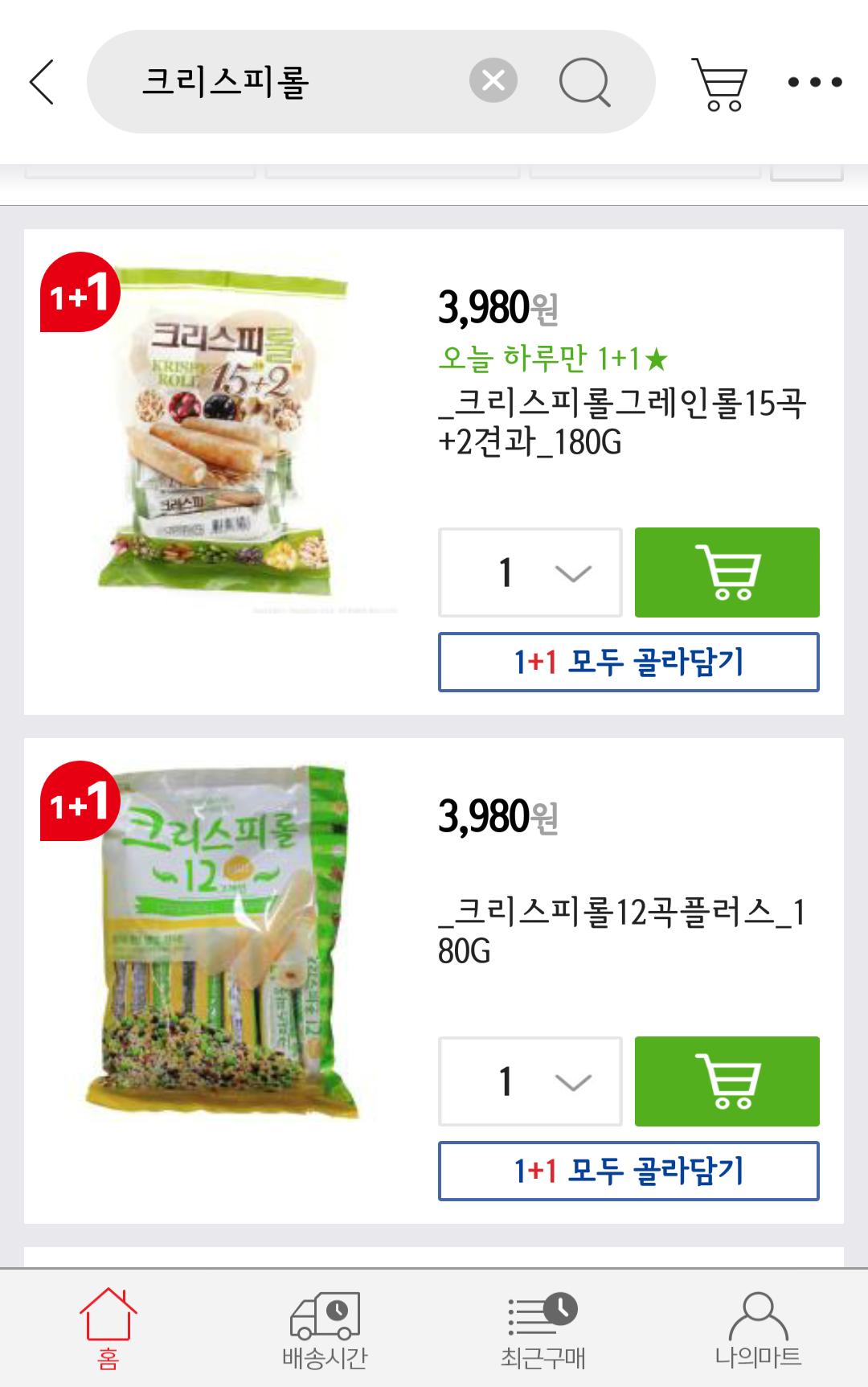Open the 크리스피롤12곡플러스 product
The image size is (868, 1387).
tap(622, 931)
